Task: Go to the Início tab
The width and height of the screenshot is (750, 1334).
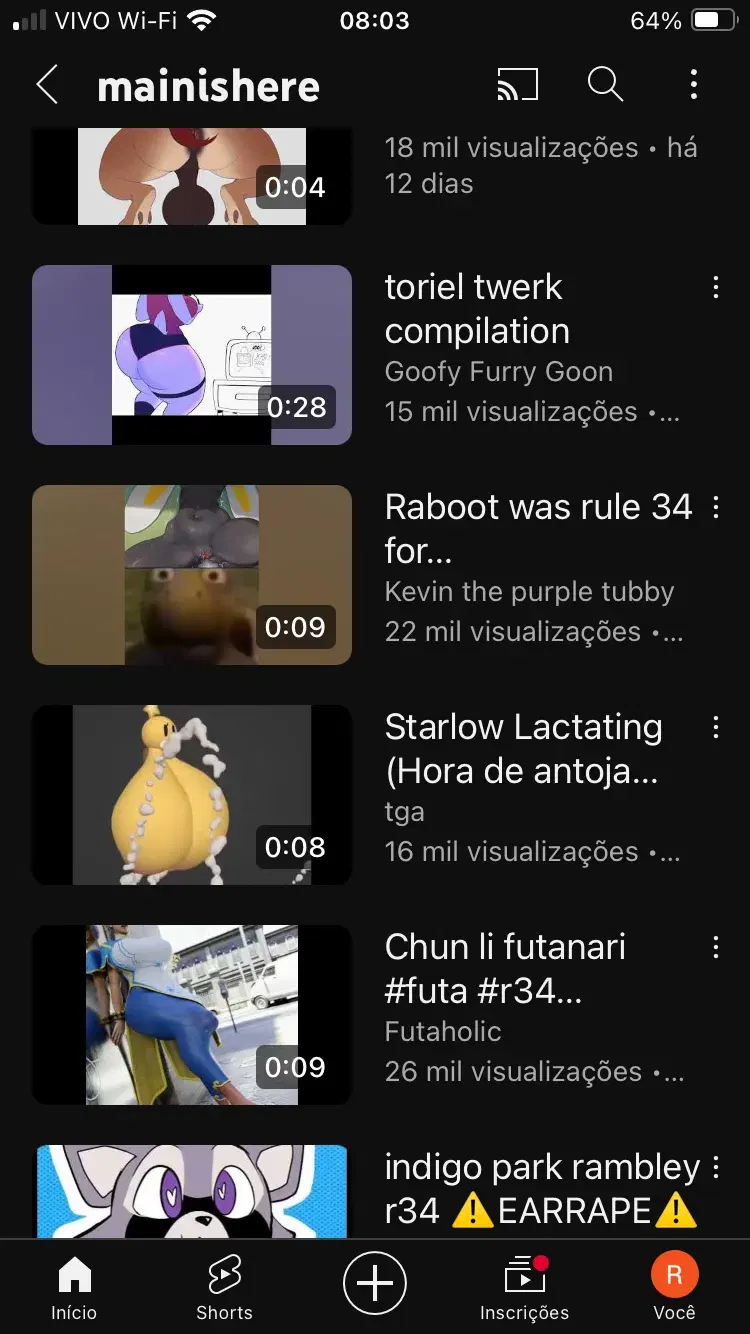Action: [x=75, y=1288]
